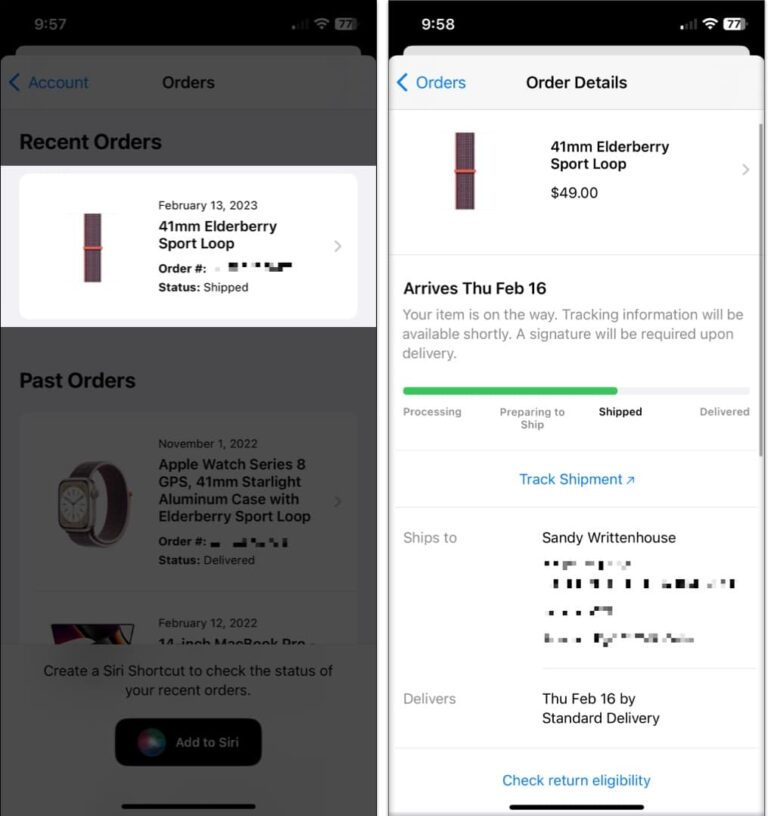Image resolution: width=768 pixels, height=816 pixels.
Task: Tap Check return eligibility
Action: [x=576, y=780]
